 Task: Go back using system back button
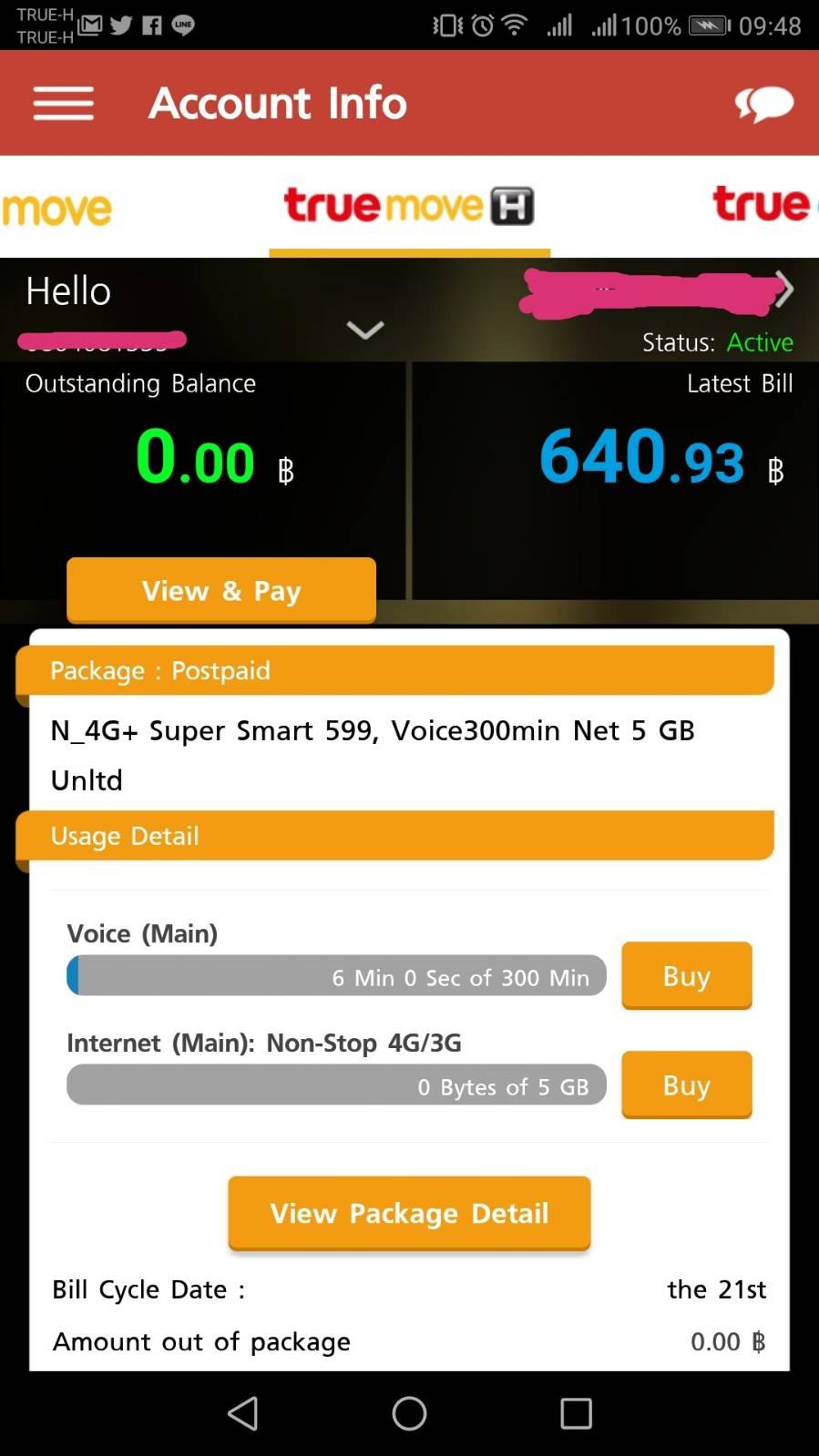(243, 1413)
